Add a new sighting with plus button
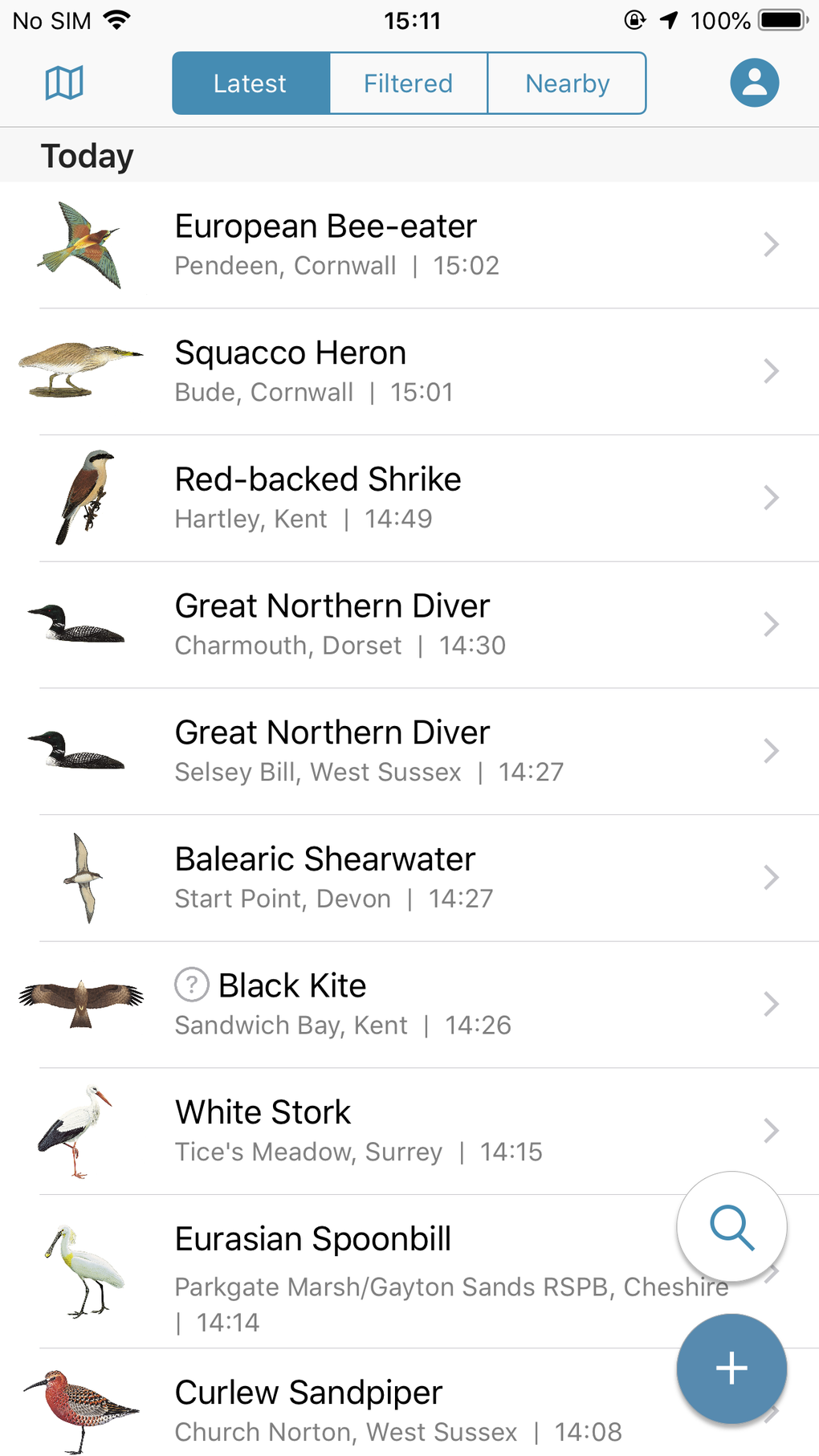Screen dimensions: 819x1456 point(731,1368)
